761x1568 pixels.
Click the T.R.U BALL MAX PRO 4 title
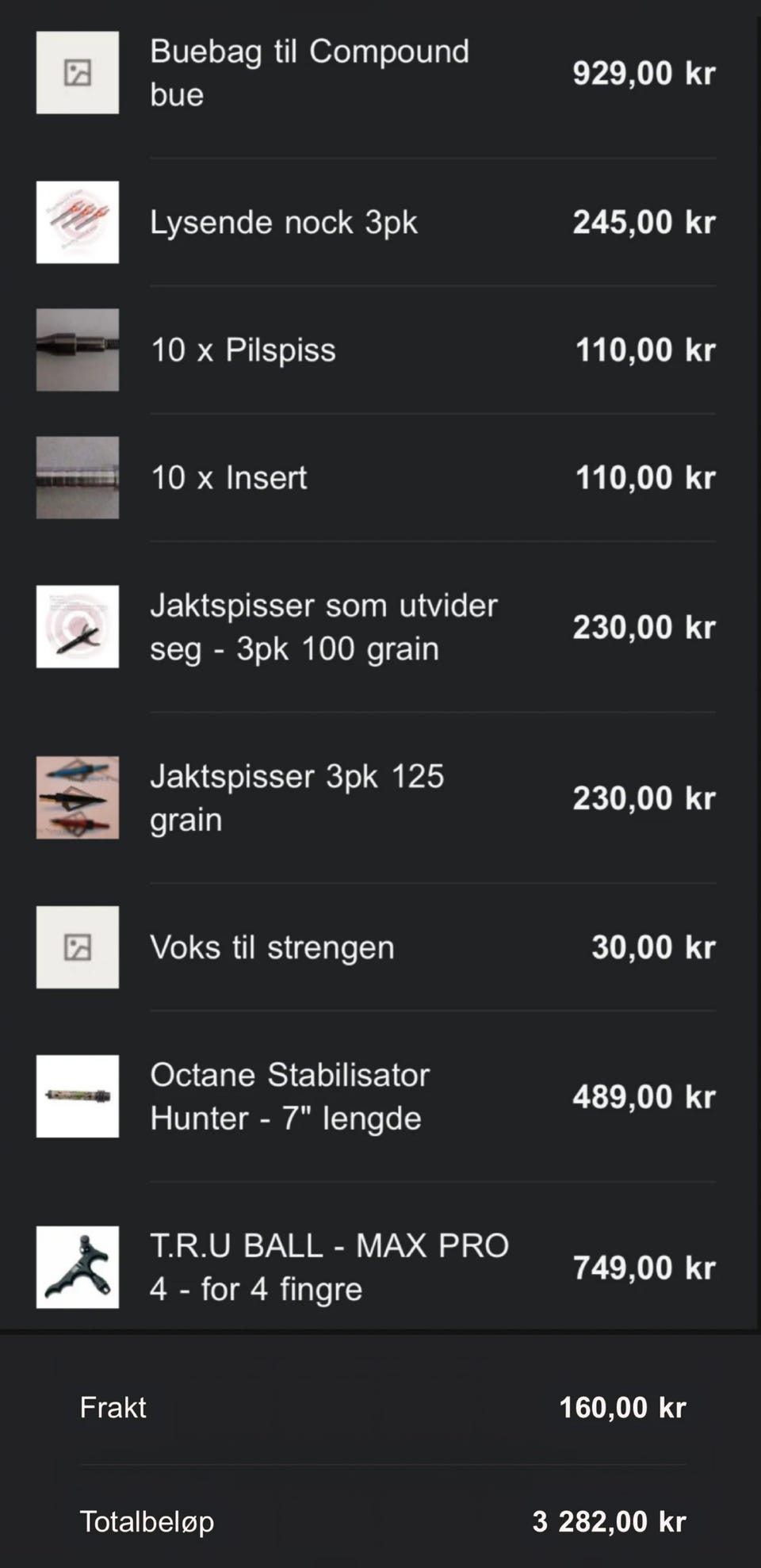pos(328,1267)
